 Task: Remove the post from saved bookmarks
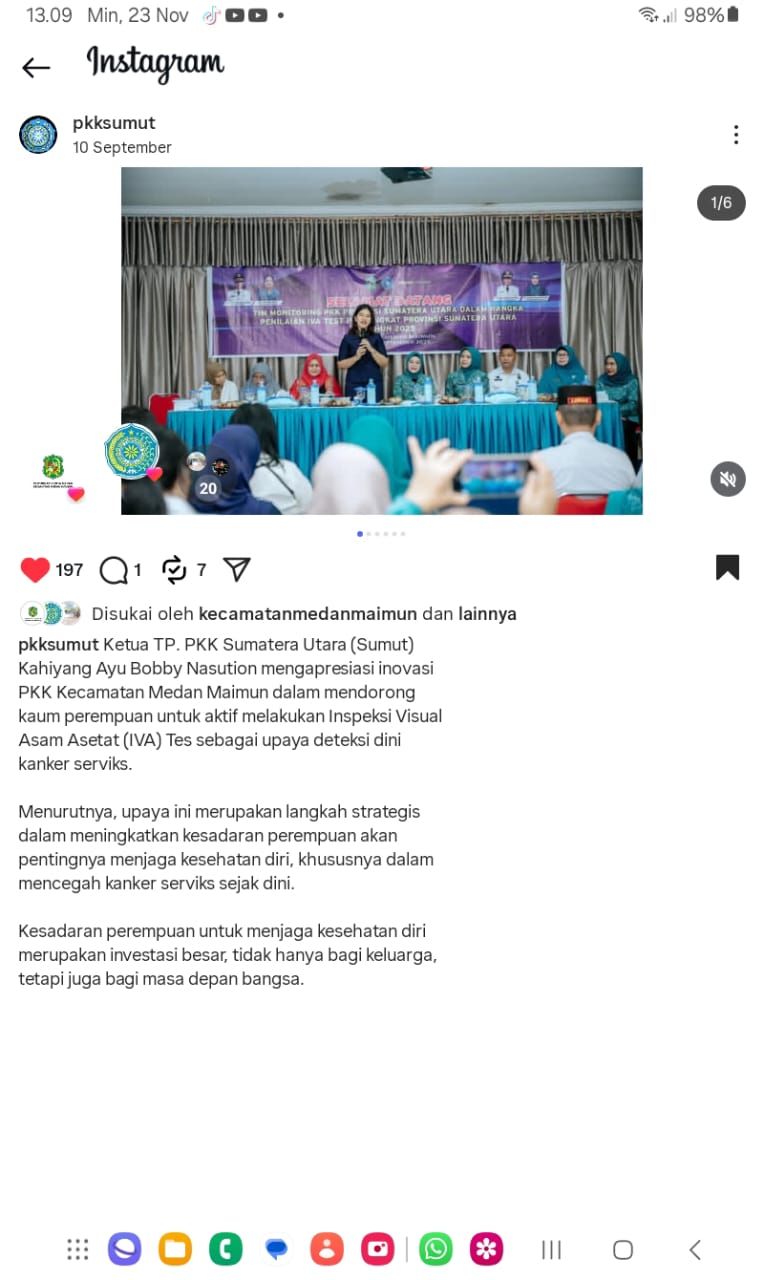727,568
